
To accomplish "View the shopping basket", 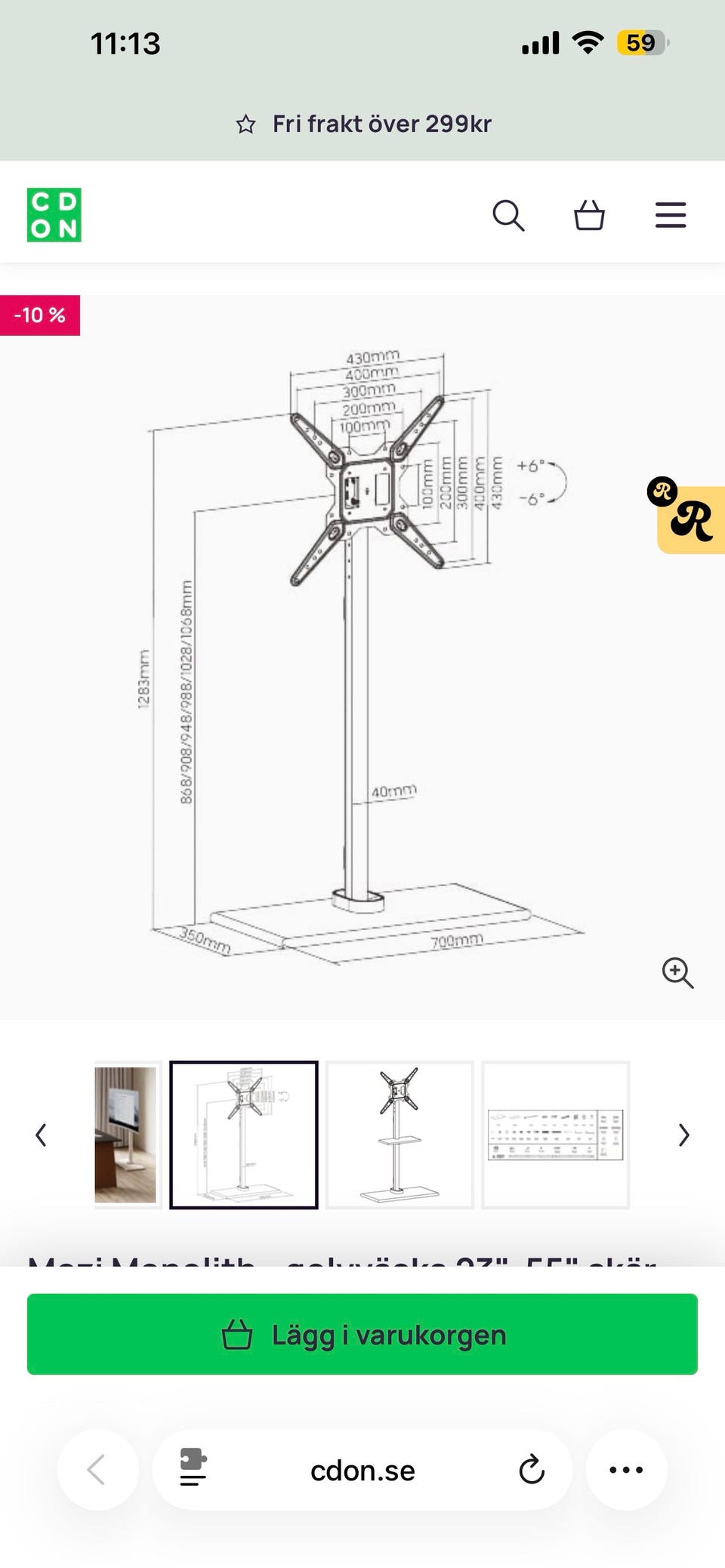I will coord(589,216).
